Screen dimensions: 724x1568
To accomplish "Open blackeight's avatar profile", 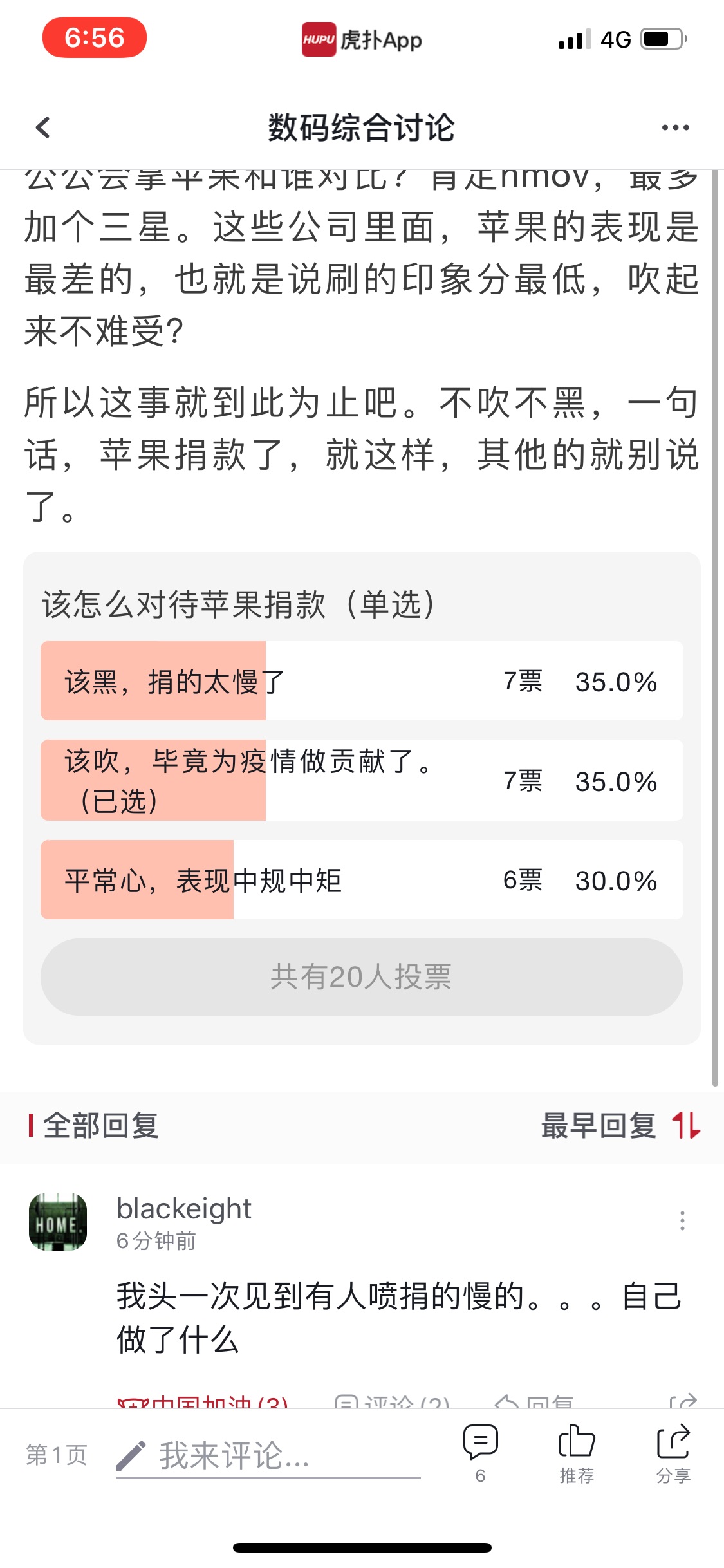I will pos(58,1222).
